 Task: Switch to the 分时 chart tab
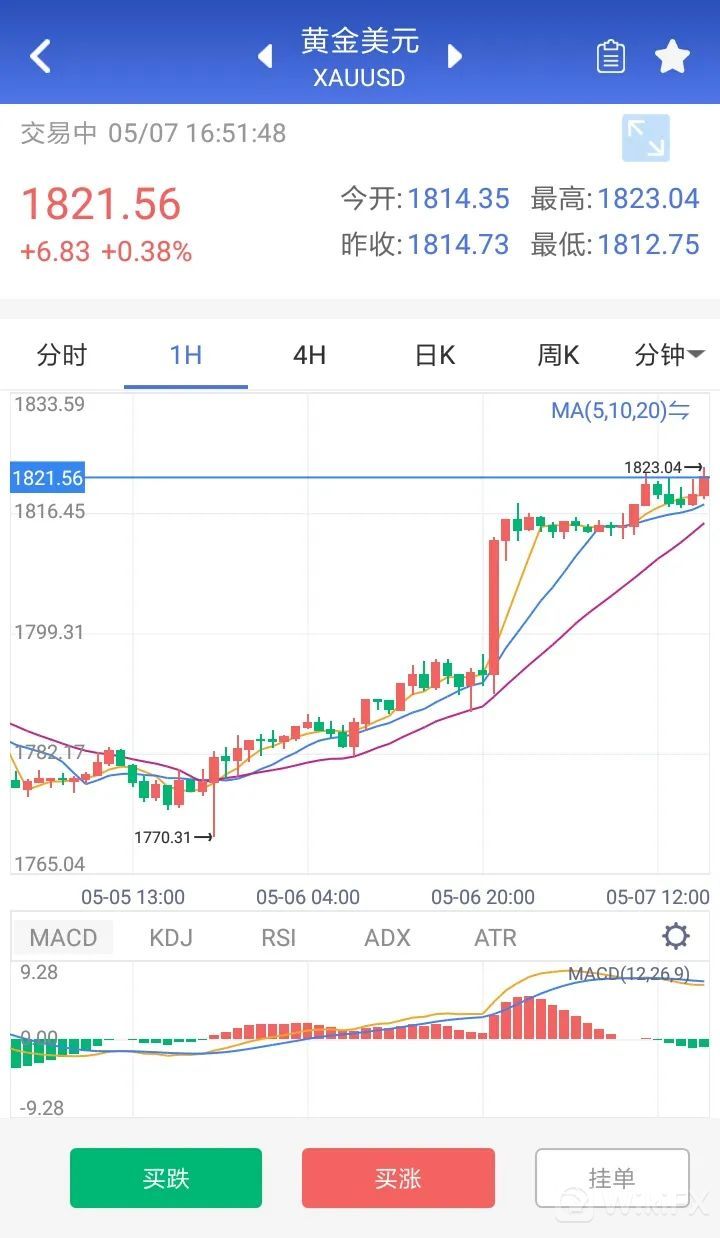click(x=62, y=355)
